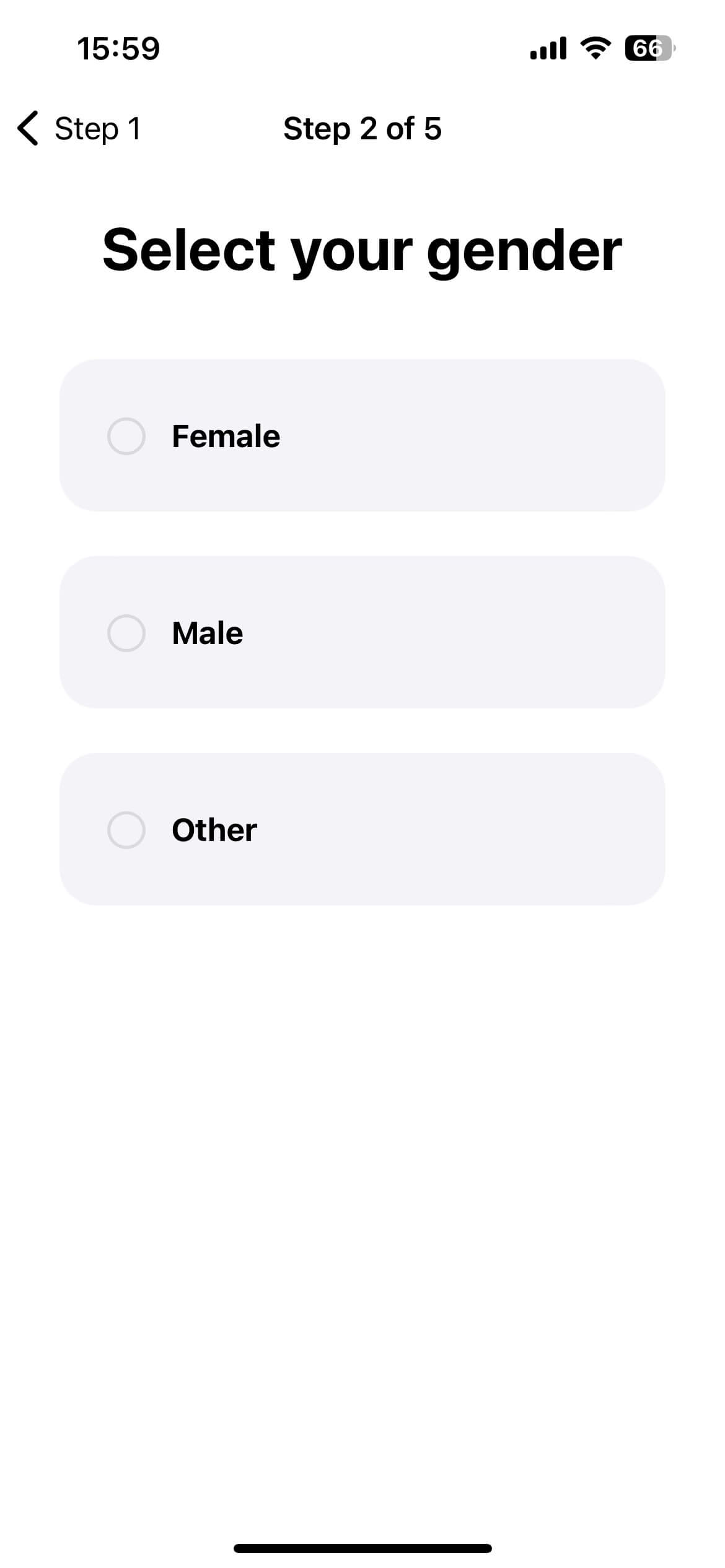
Task: Pick Other as gender
Action: (362, 829)
